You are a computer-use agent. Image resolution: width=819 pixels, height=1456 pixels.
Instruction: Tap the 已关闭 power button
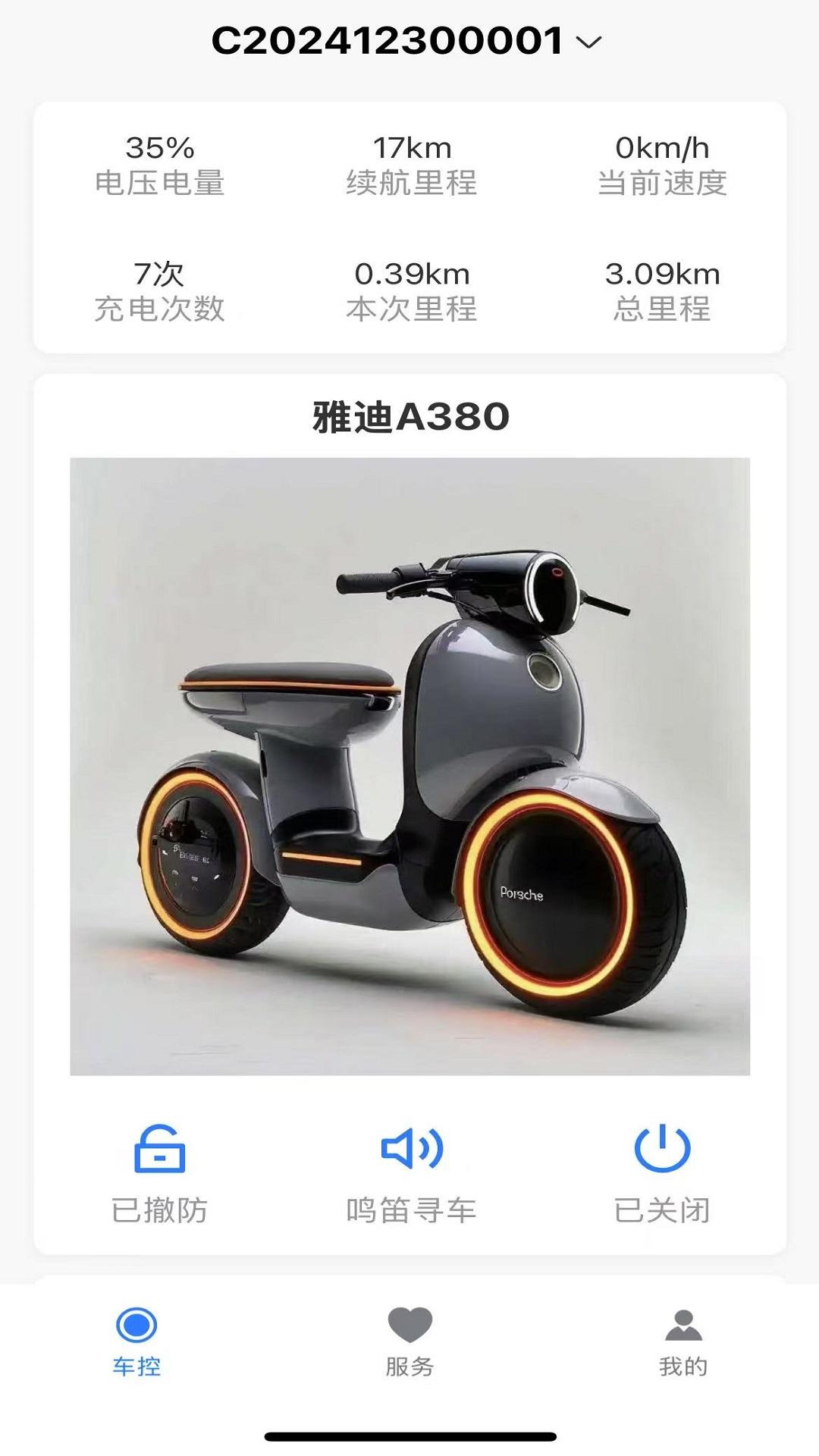point(662,1172)
